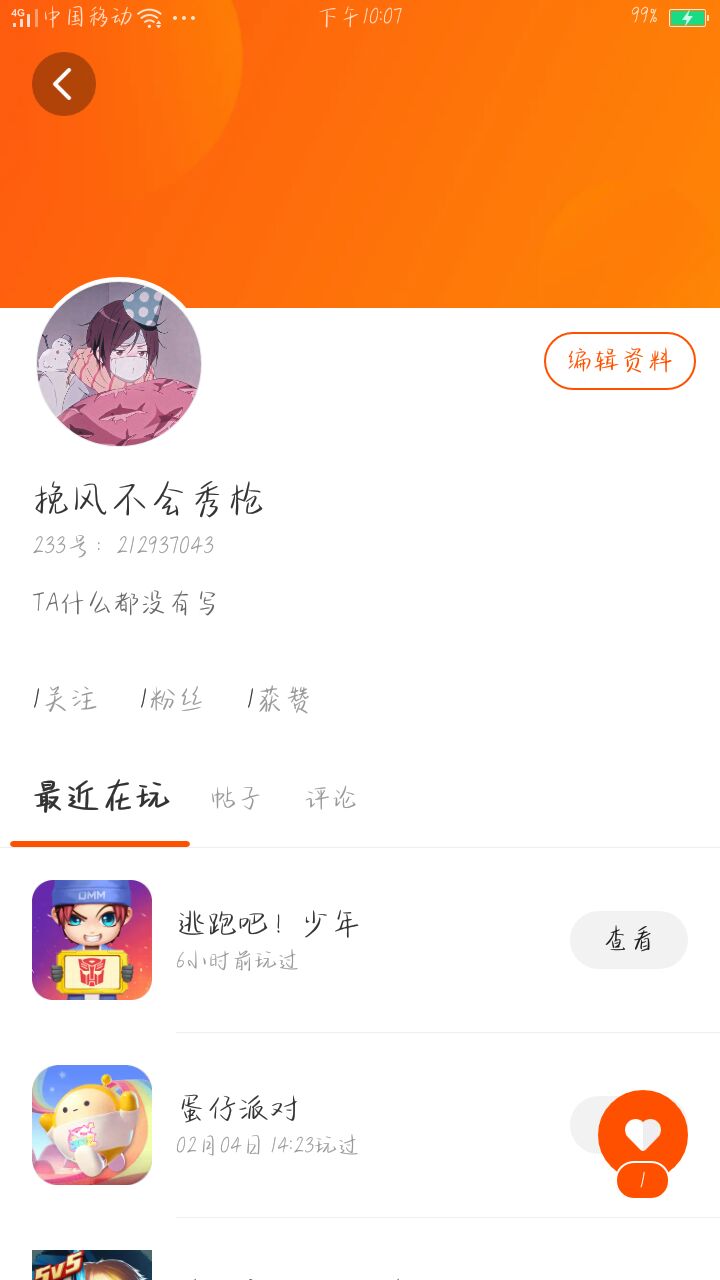Image resolution: width=720 pixels, height=1280 pixels.
Task: Open the 蛋仔派对 game row
Action: pyautogui.click(x=300, y=1124)
